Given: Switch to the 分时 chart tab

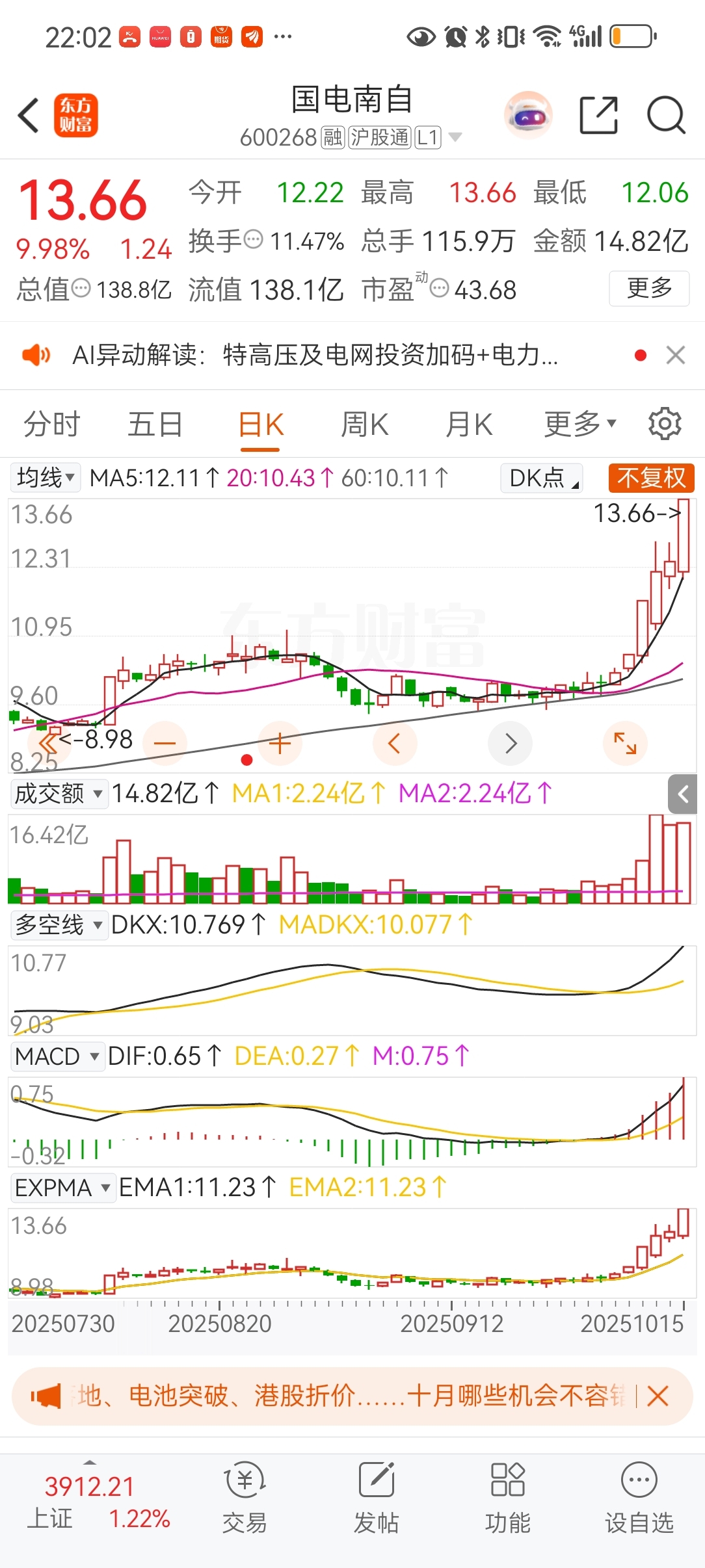Looking at the screenshot, I should click(x=51, y=425).
